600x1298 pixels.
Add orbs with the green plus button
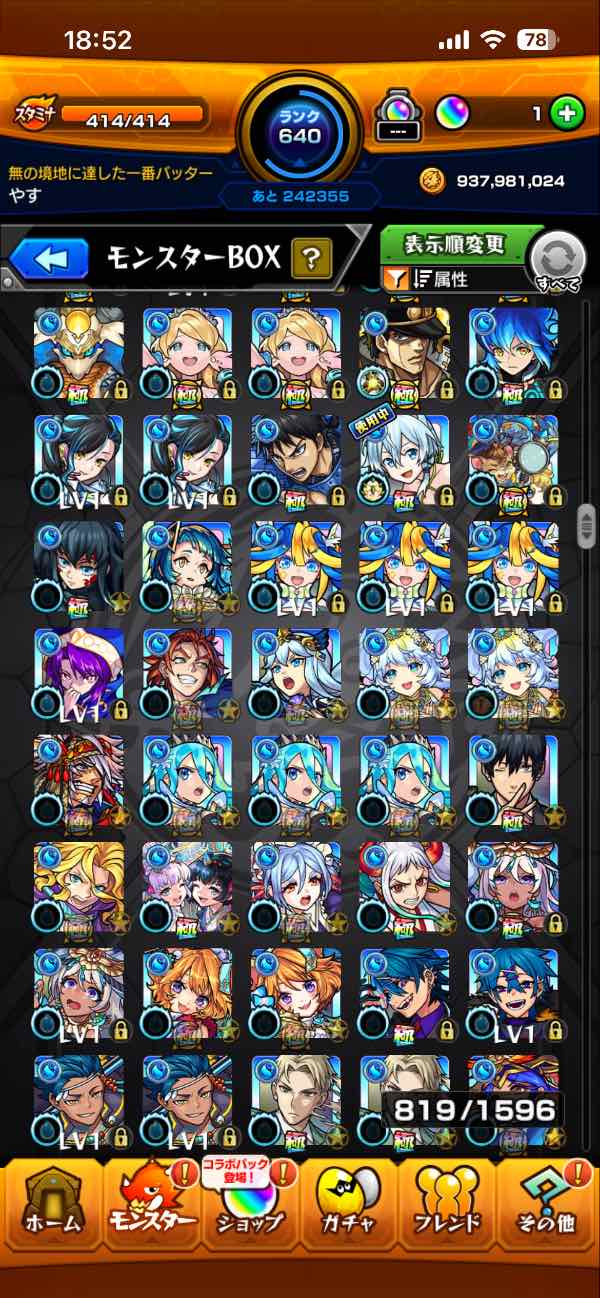click(567, 114)
